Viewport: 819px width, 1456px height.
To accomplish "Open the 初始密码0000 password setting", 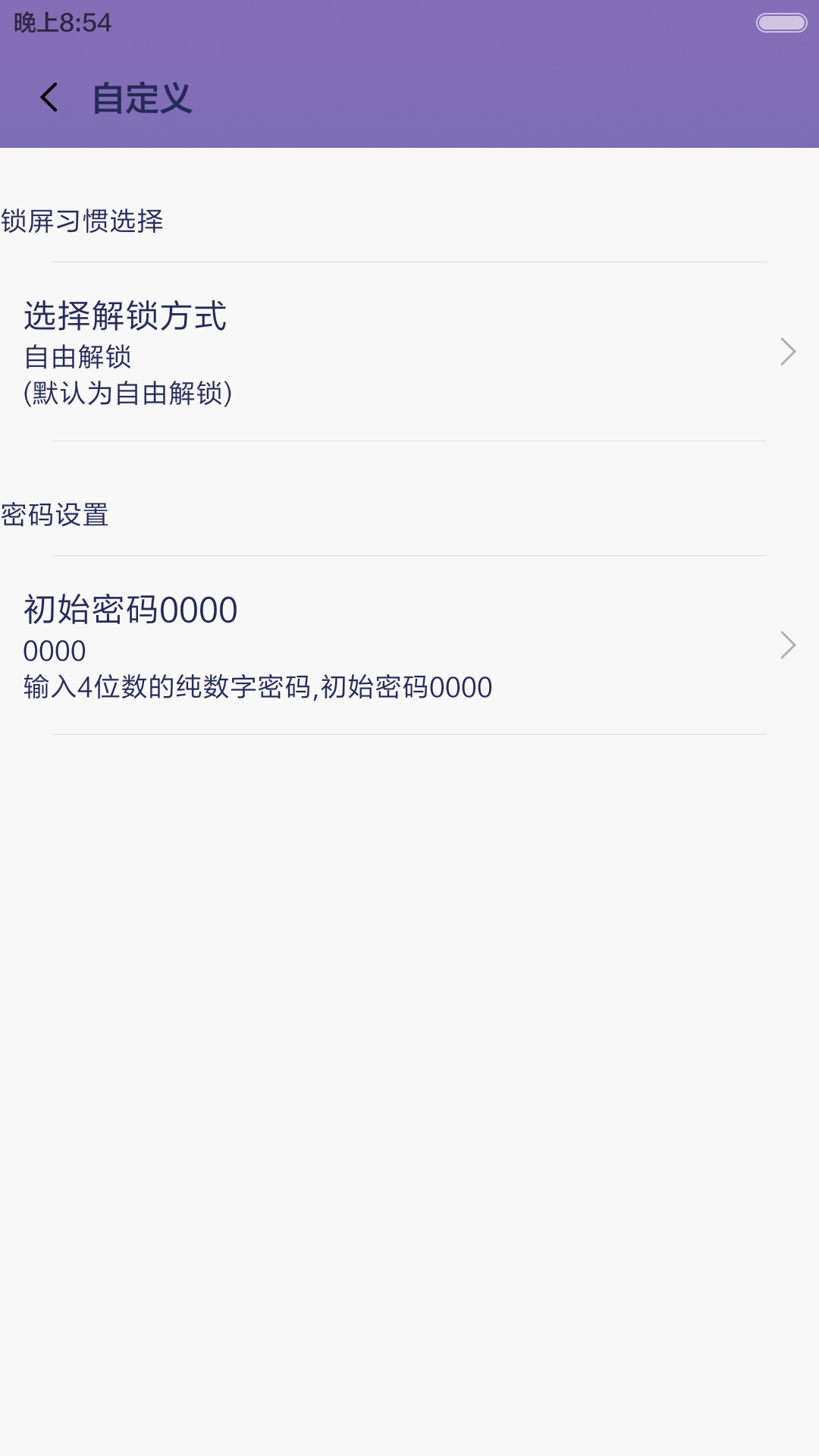I will 409,645.
